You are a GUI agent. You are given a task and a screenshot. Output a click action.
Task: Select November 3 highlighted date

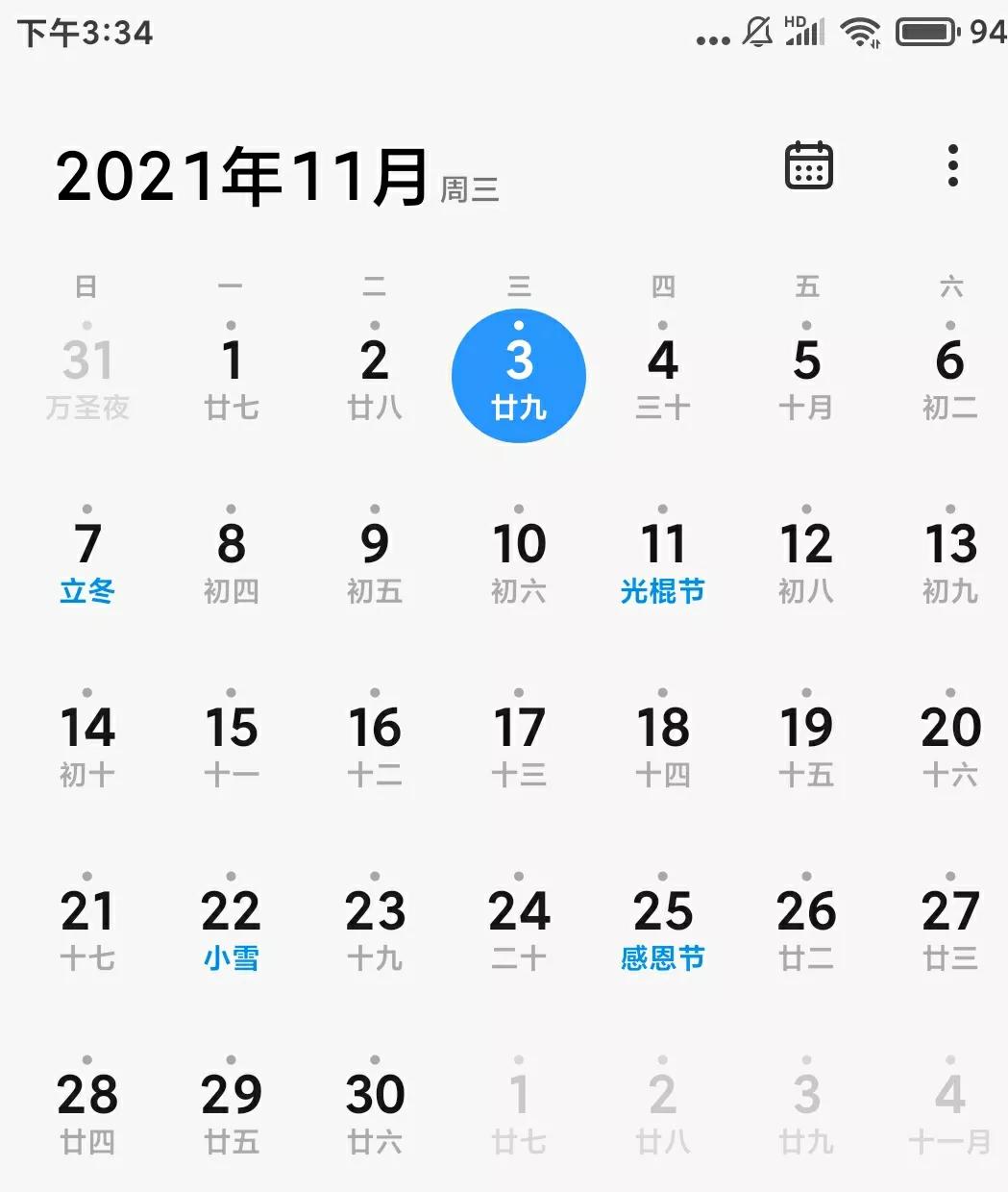519,376
